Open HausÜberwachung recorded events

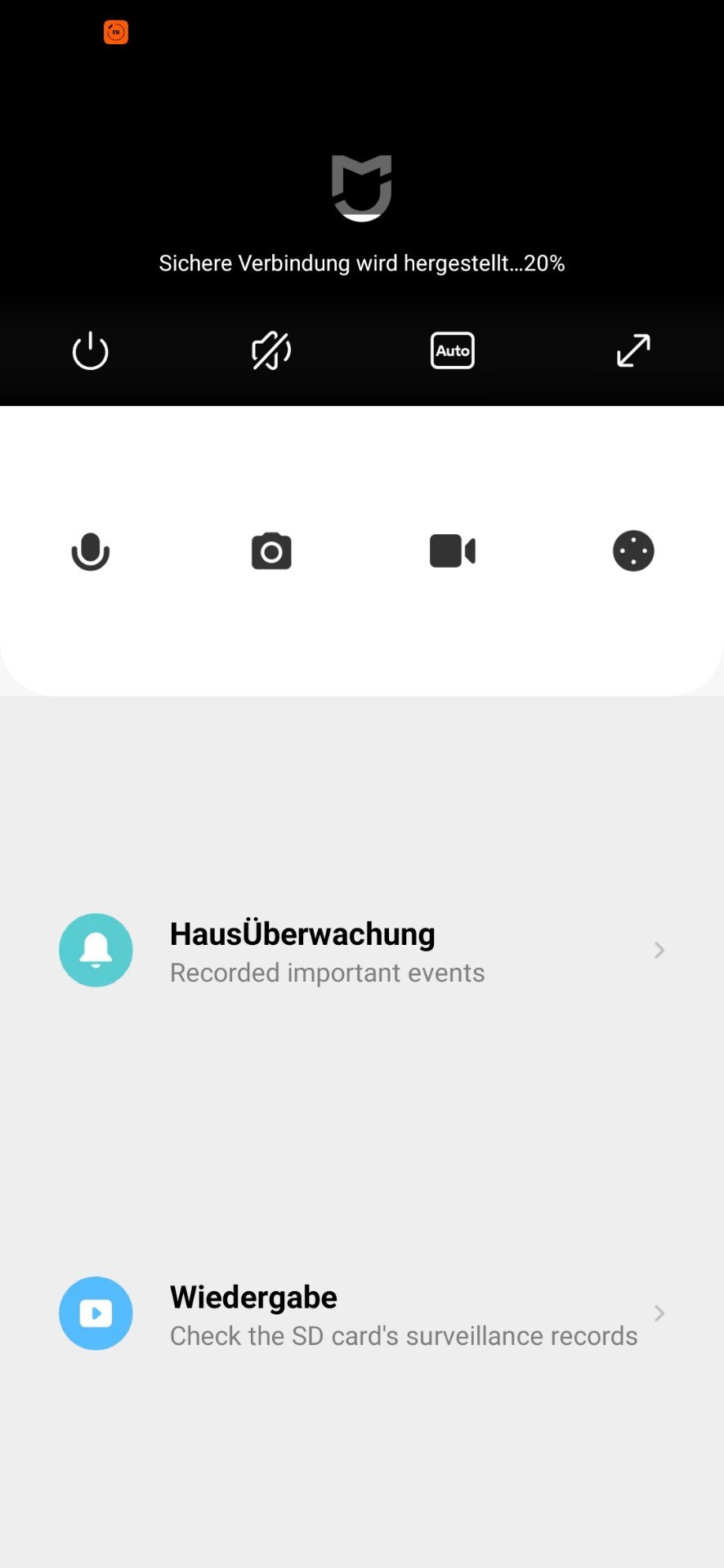coord(362,951)
